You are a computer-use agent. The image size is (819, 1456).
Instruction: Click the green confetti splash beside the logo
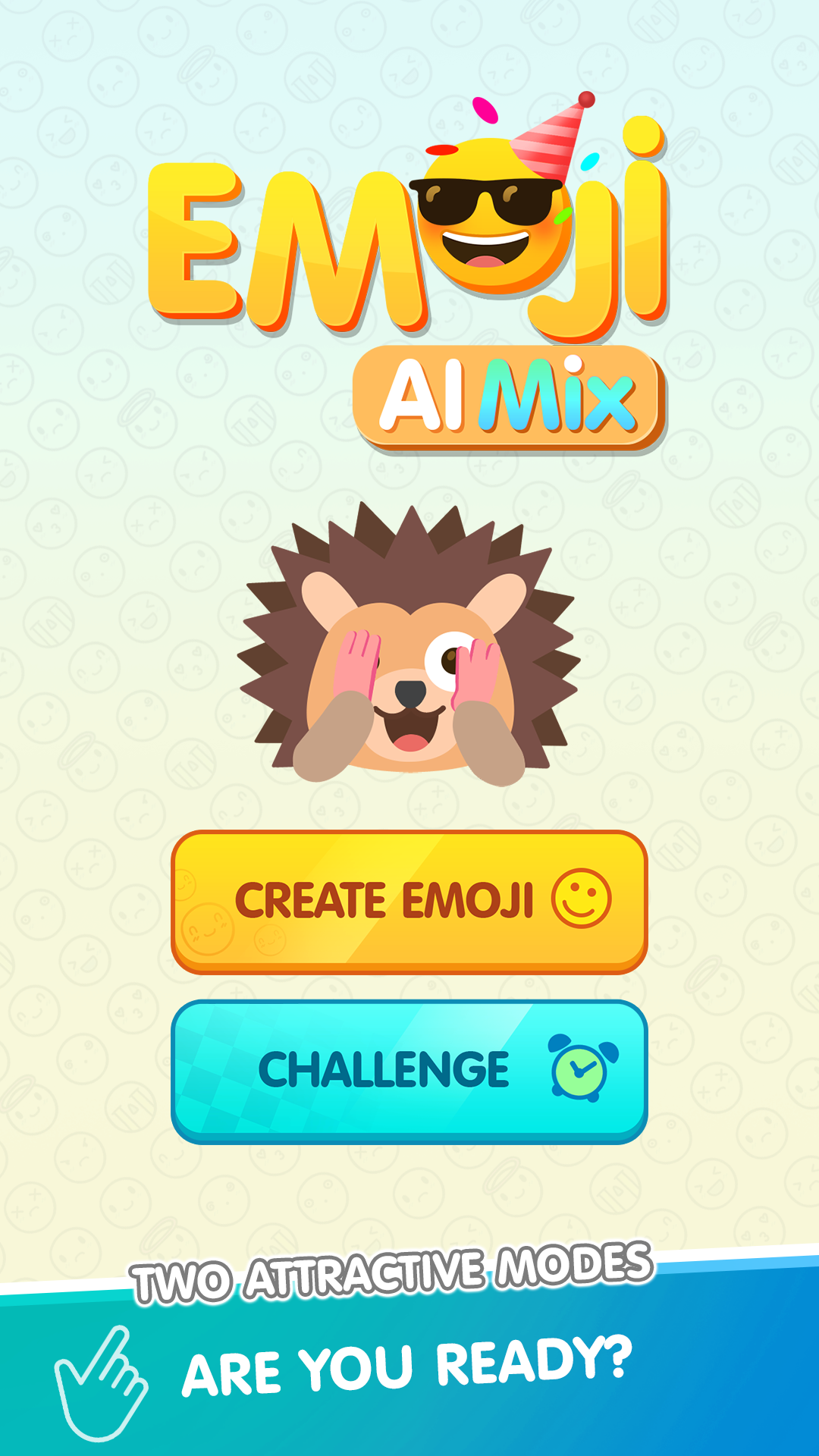[x=563, y=215]
